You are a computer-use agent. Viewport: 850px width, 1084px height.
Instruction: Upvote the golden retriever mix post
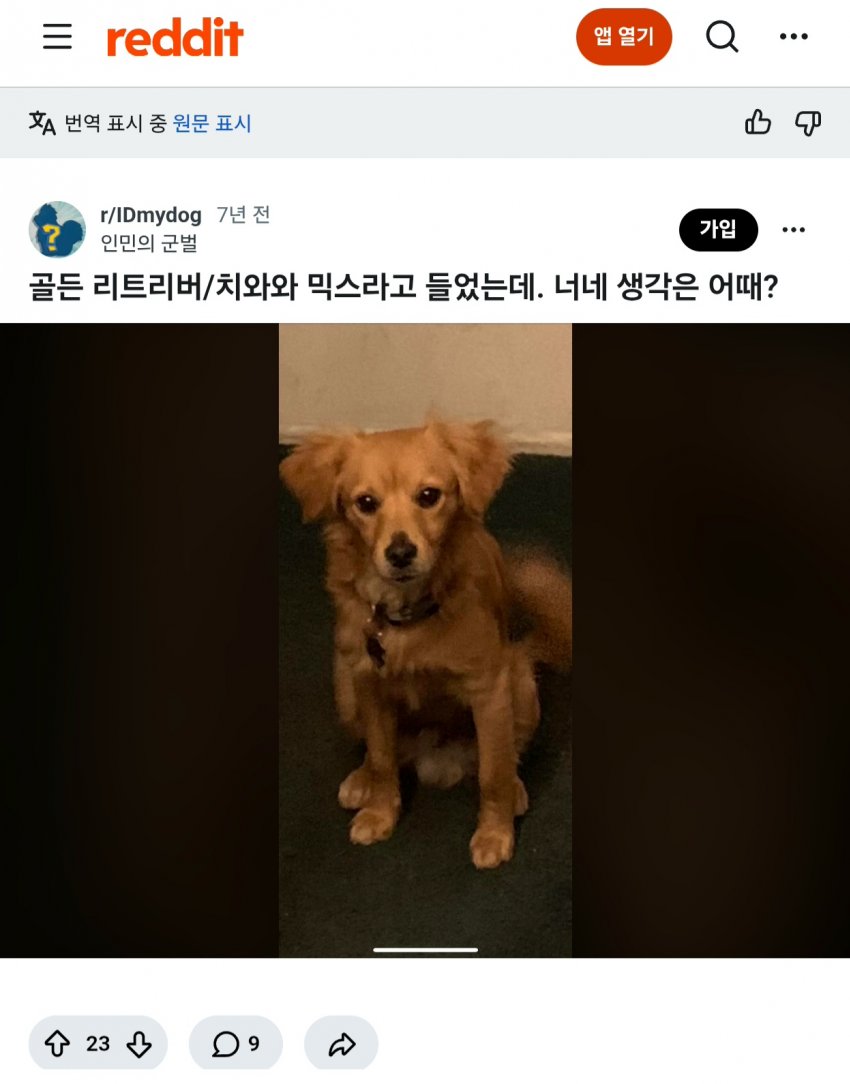click(x=57, y=1043)
